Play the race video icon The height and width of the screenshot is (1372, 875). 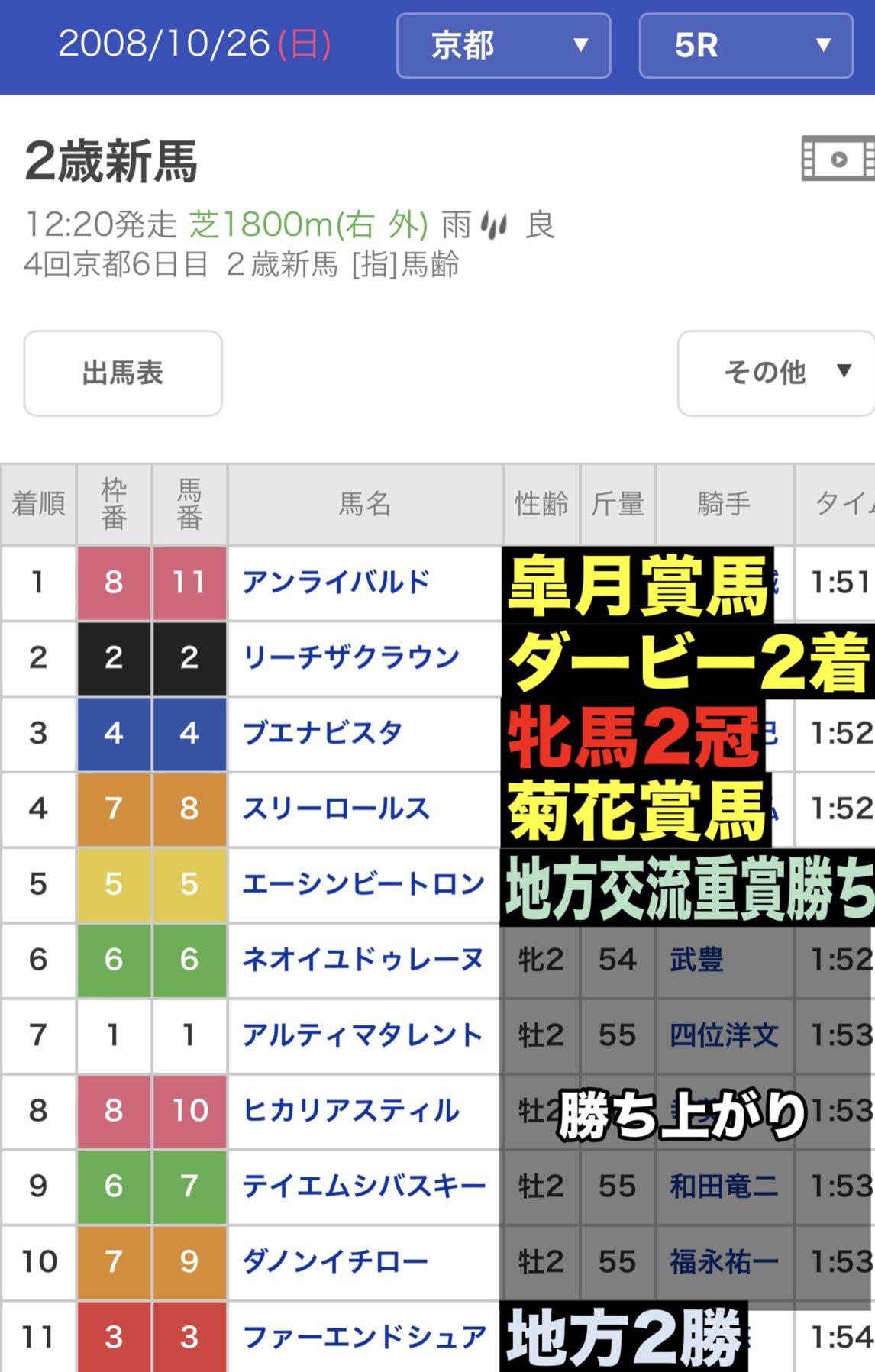point(838,159)
